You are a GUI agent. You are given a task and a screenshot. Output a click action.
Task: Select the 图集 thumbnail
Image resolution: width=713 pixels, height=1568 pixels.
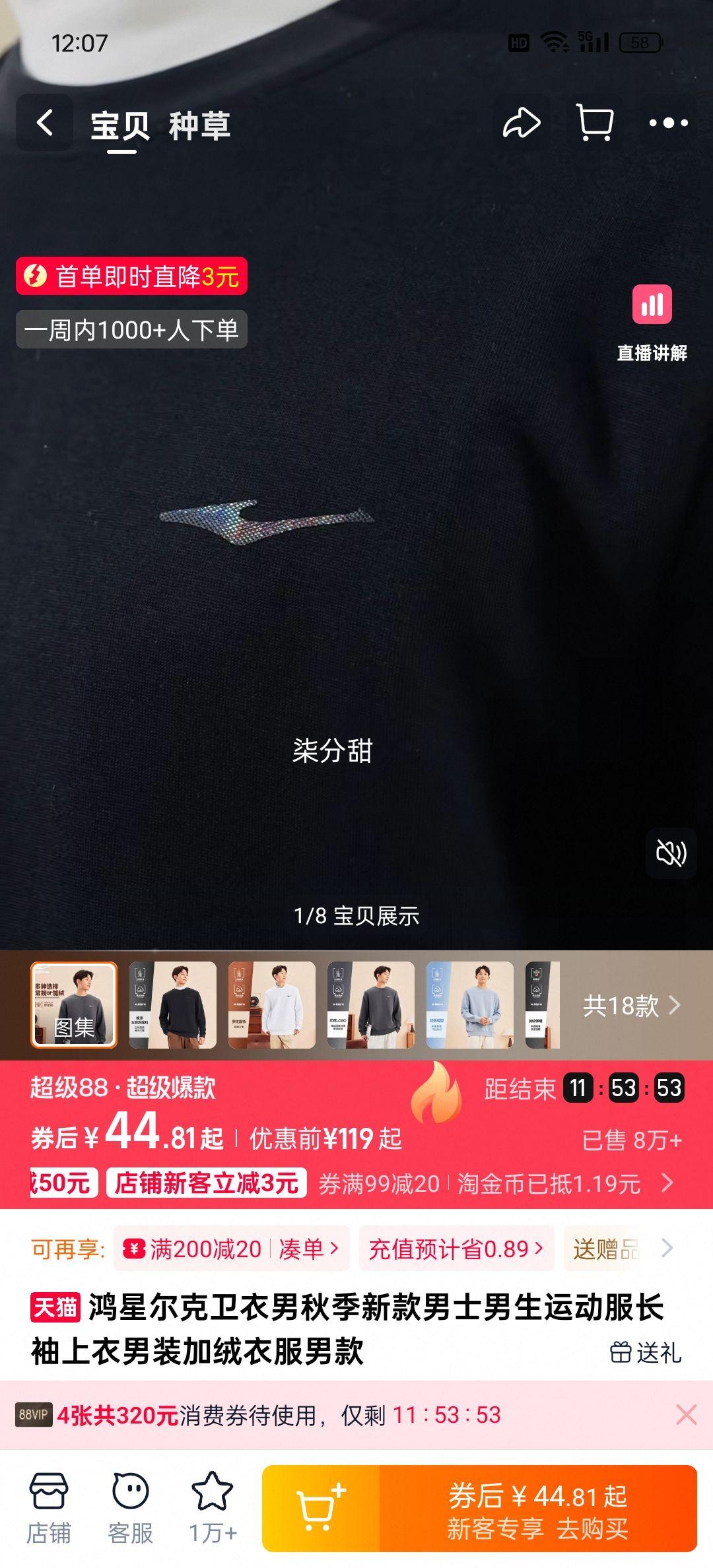tap(74, 1004)
